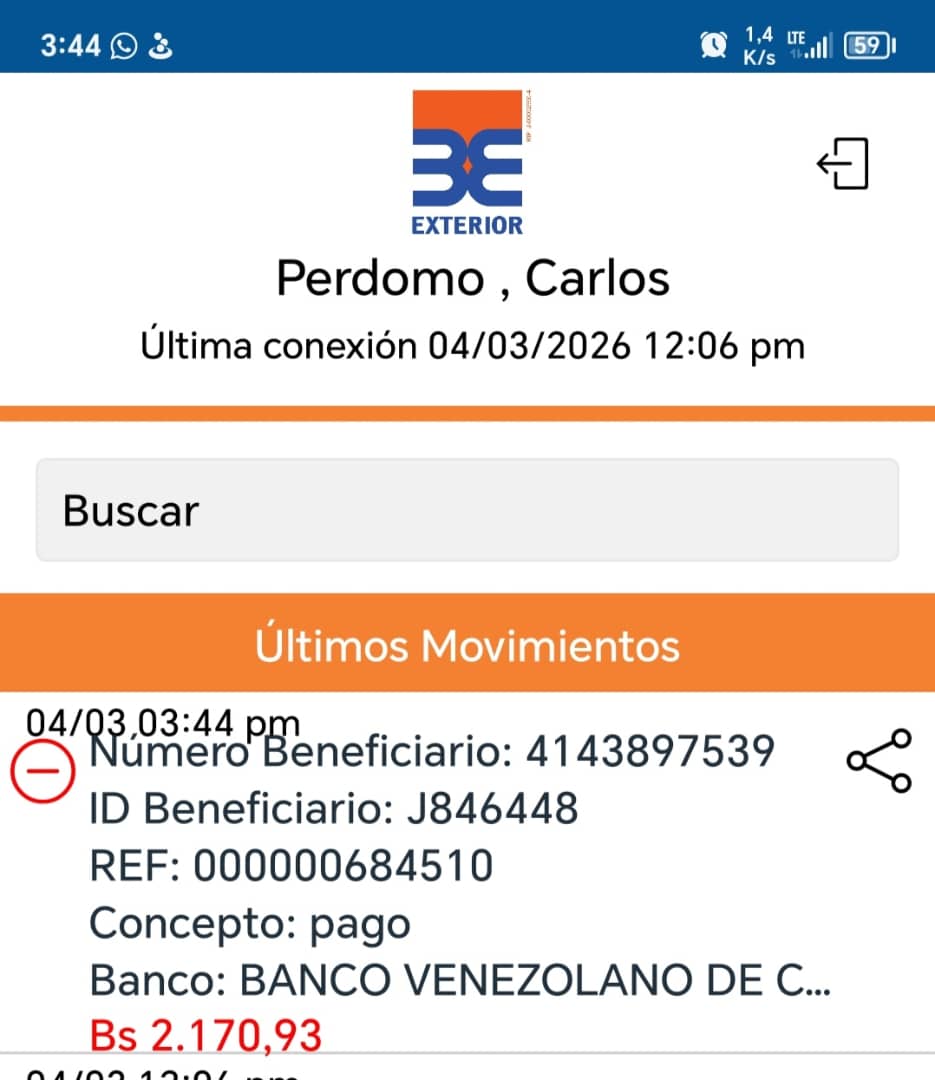Log out using the exit icon
Image resolution: width=935 pixels, height=1080 pixels.
pos(843,163)
